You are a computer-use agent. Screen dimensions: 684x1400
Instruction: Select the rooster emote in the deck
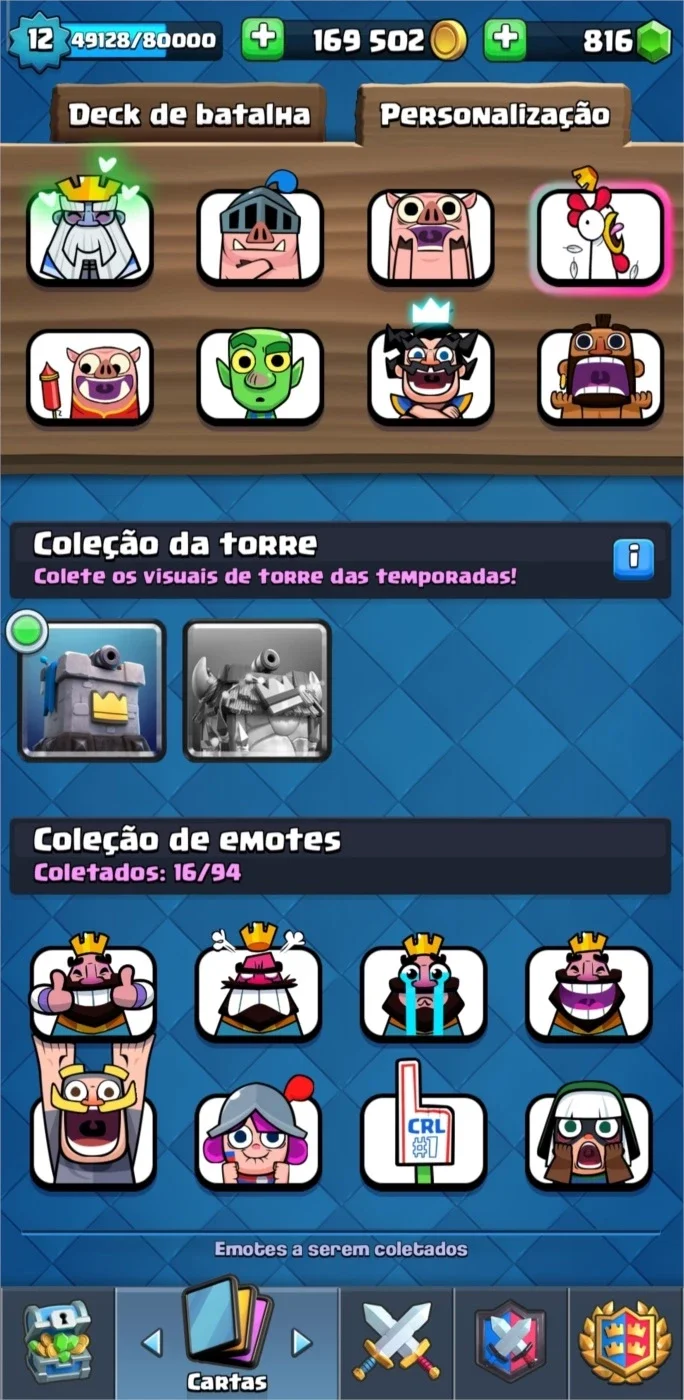click(x=600, y=236)
